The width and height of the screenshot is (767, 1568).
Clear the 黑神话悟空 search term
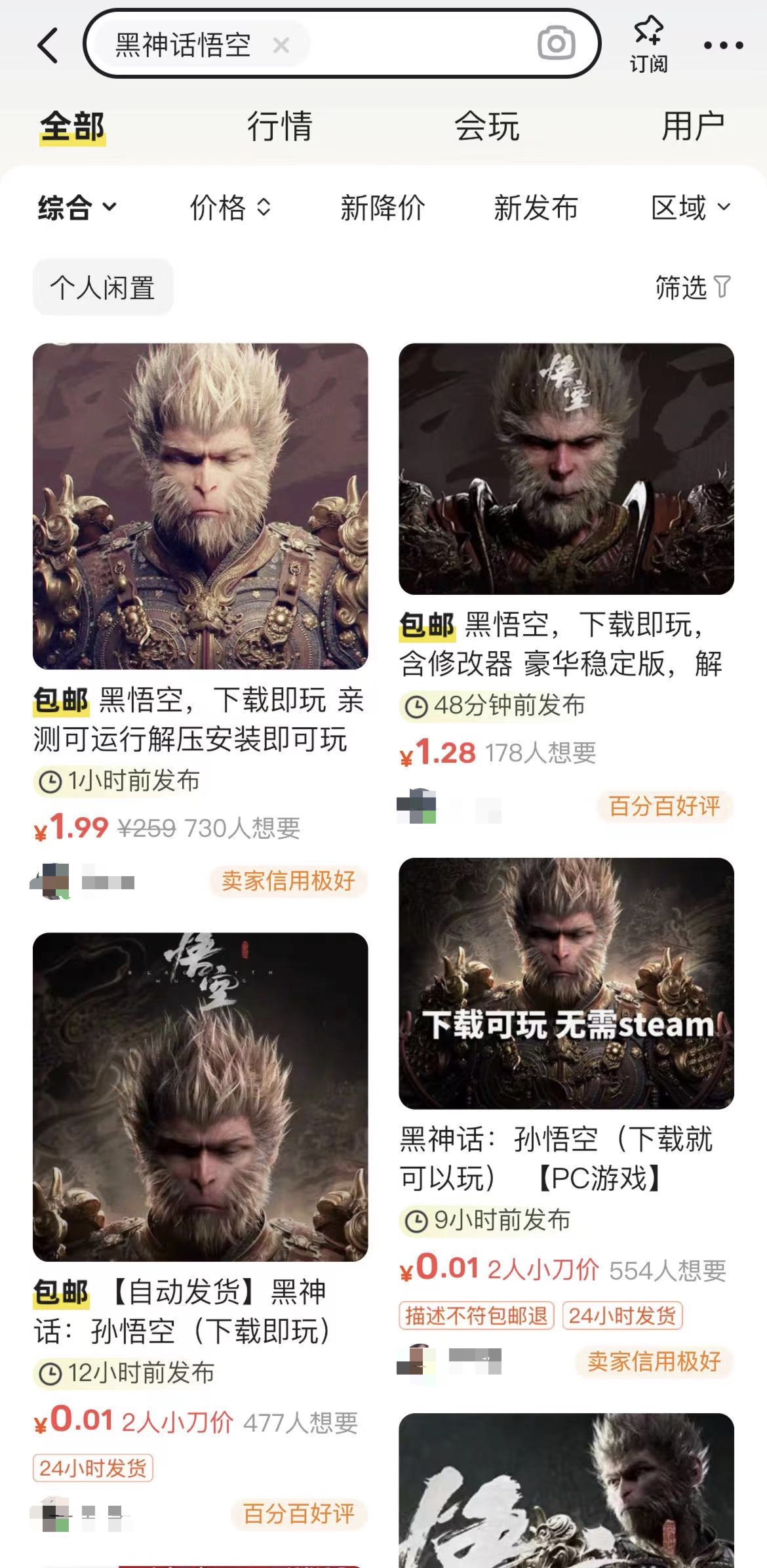[x=281, y=45]
